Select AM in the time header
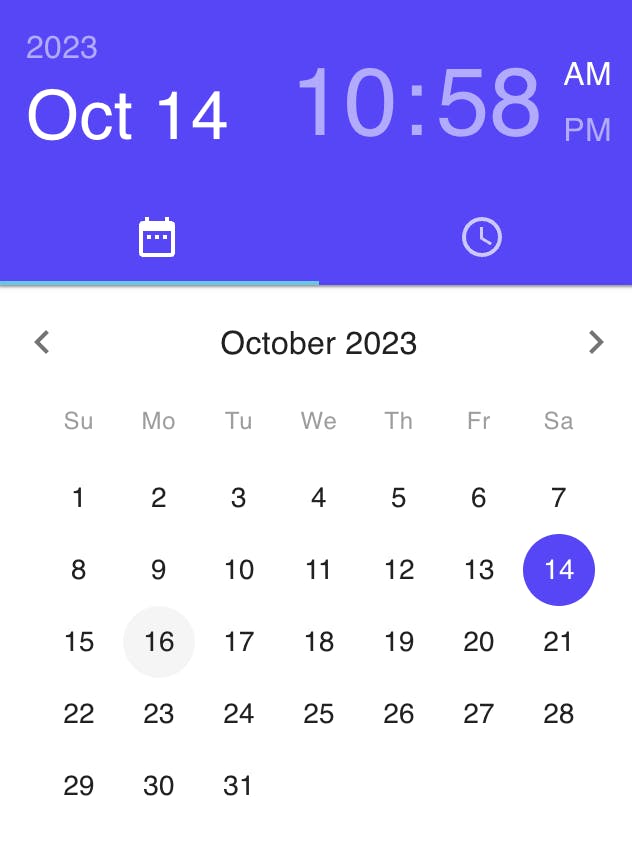The height and width of the screenshot is (848, 632). coord(587,75)
